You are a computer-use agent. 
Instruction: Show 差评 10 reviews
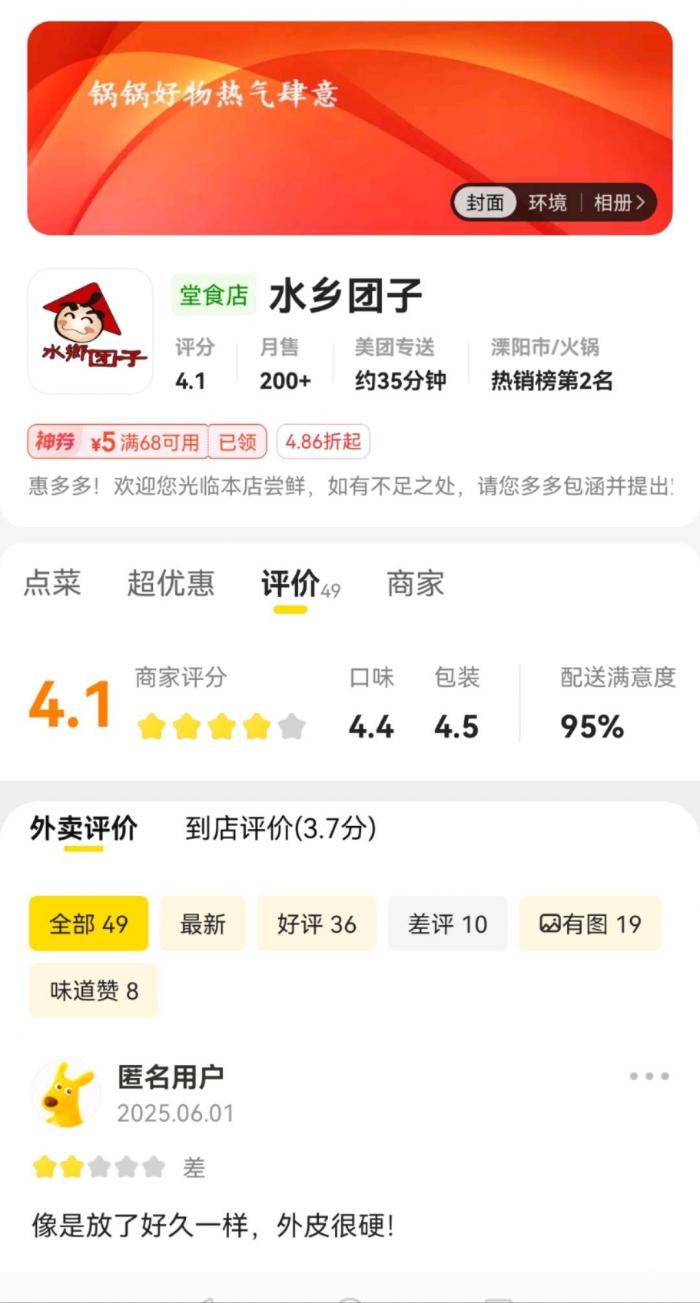447,924
